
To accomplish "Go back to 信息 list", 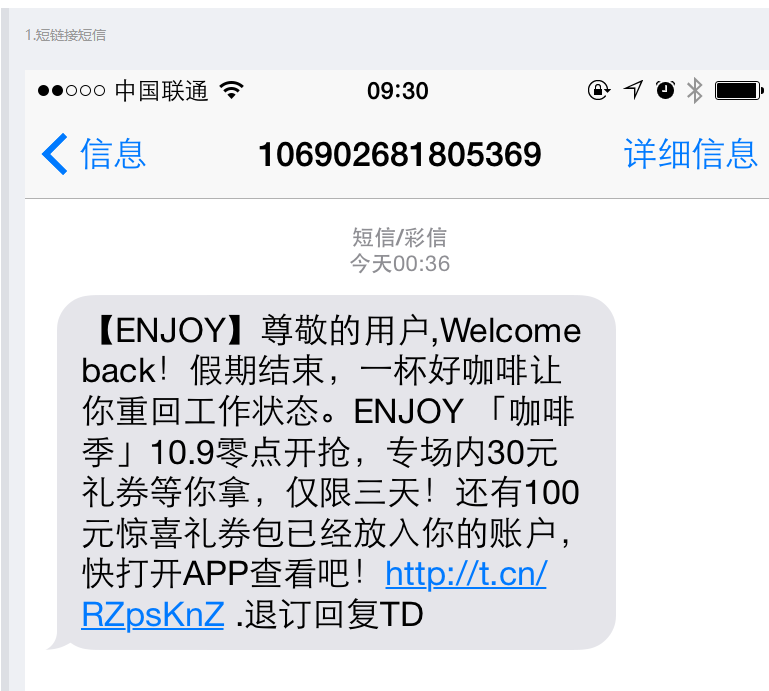I will [94, 154].
